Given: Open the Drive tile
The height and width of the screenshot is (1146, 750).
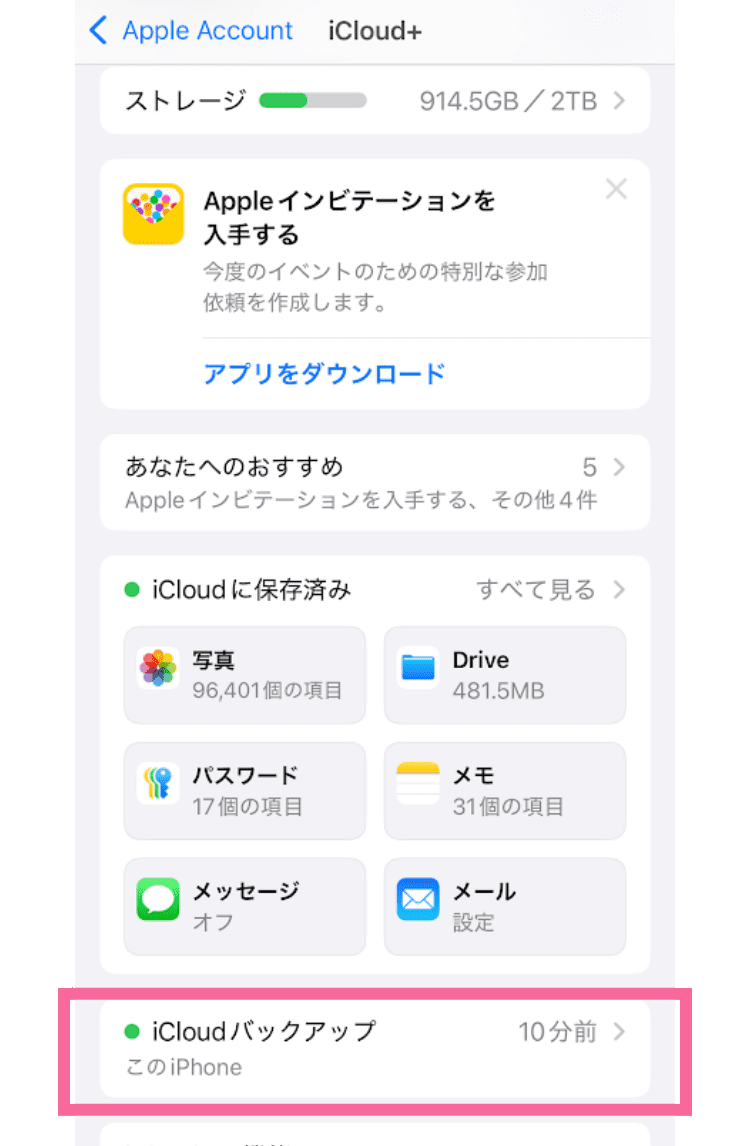Looking at the screenshot, I should (x=505, y=675).
